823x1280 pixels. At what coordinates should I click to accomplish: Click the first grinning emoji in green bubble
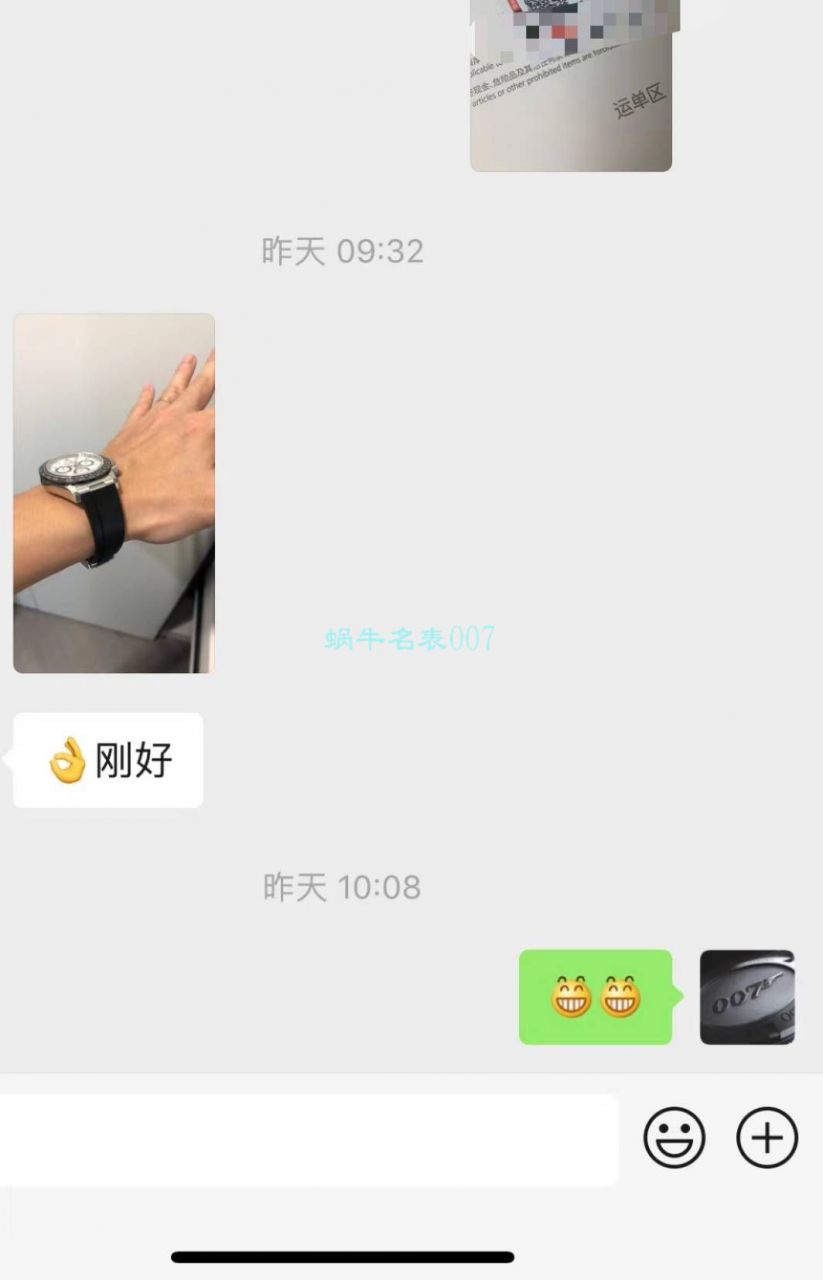[568, 997]
